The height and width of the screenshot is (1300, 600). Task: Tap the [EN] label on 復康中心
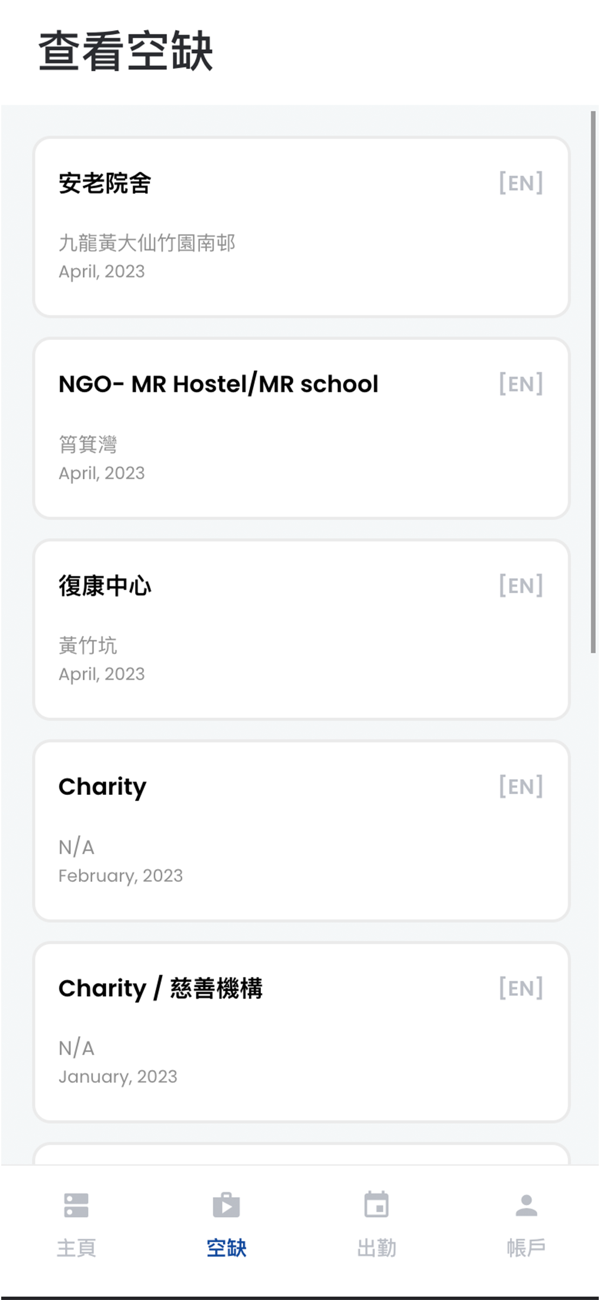(x=521, y=585)
